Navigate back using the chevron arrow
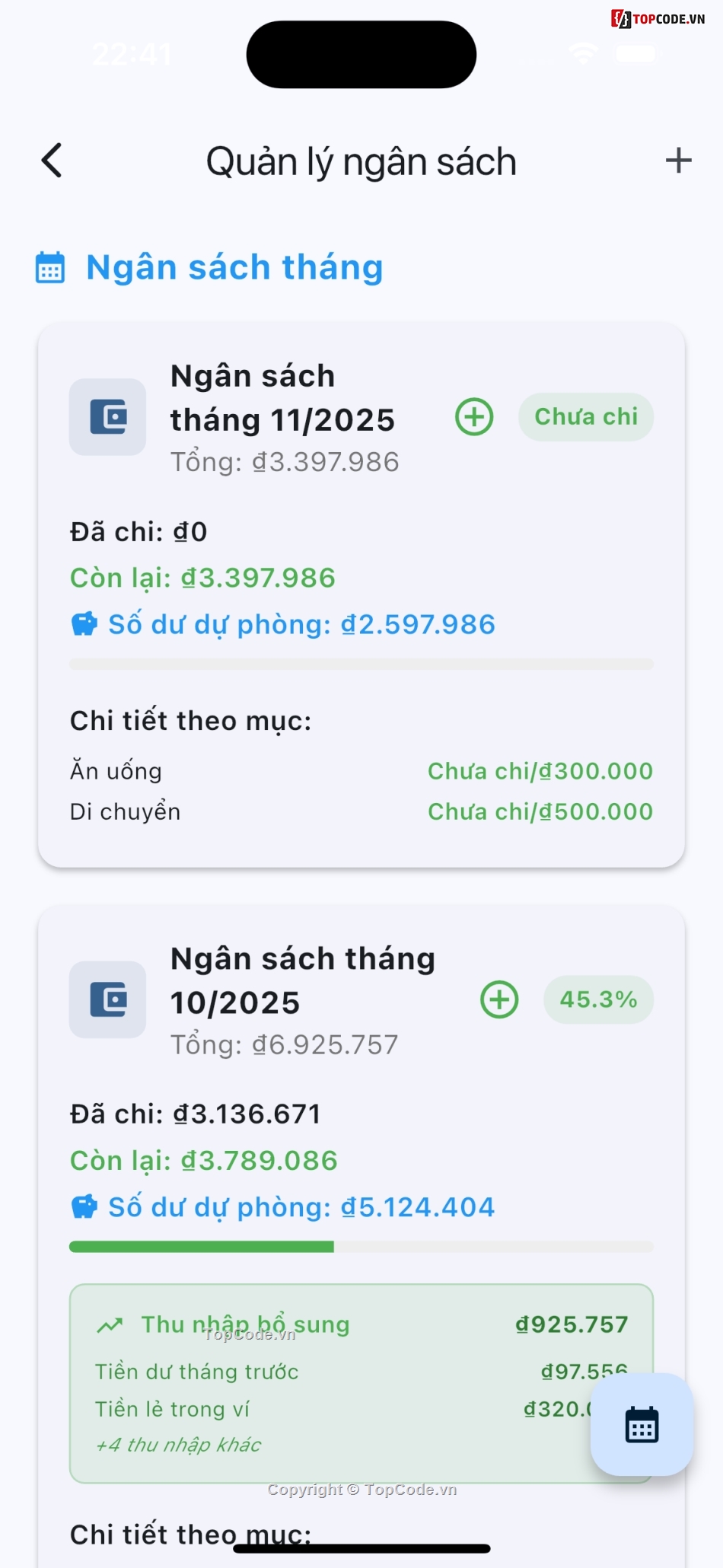 50,161
